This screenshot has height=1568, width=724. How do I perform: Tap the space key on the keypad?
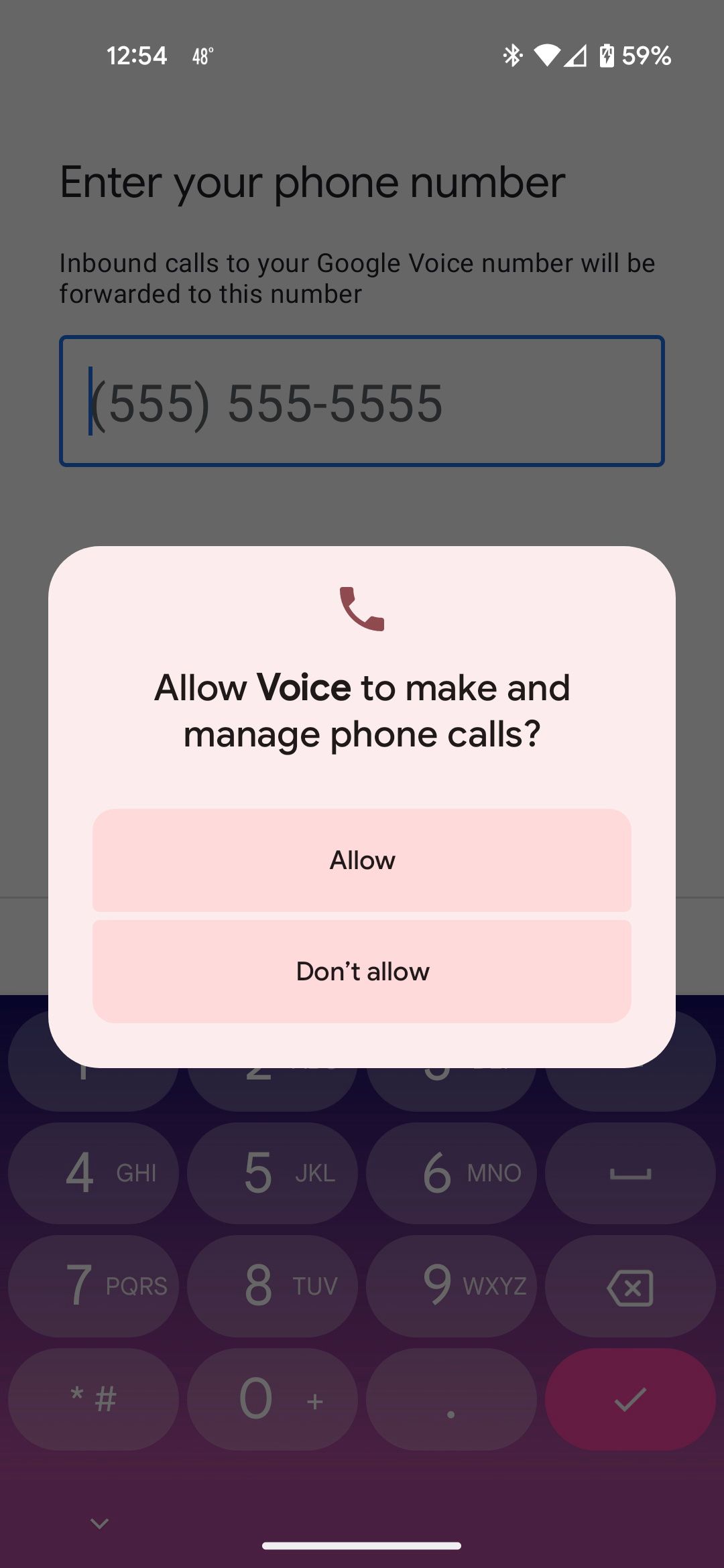click(629, 1173)
